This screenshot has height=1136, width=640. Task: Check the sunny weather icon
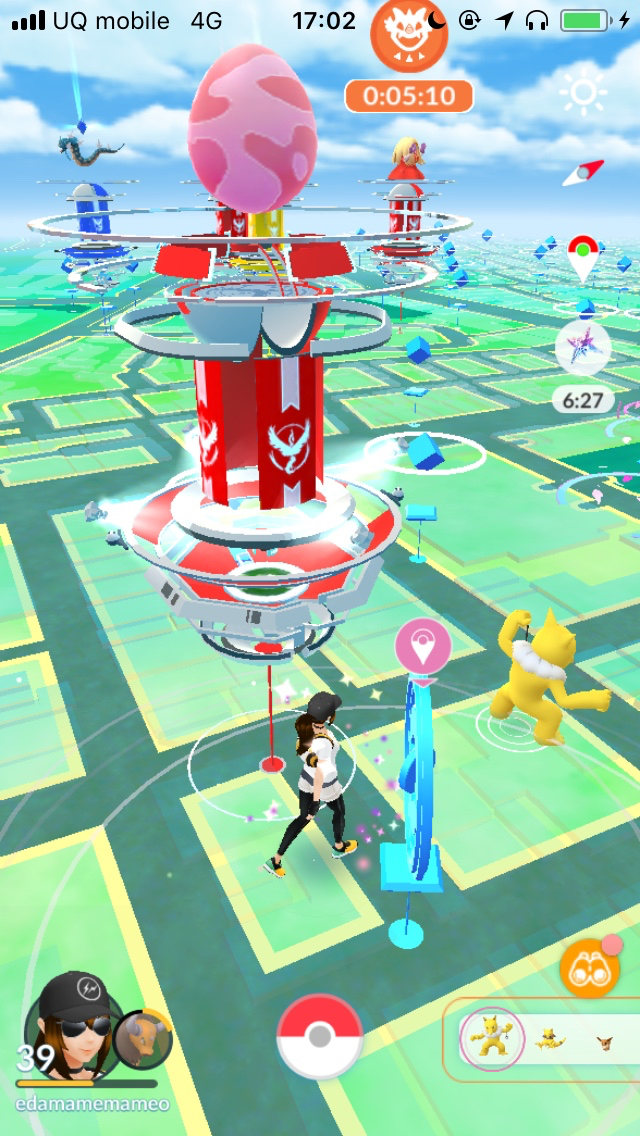tap(584, 93)
